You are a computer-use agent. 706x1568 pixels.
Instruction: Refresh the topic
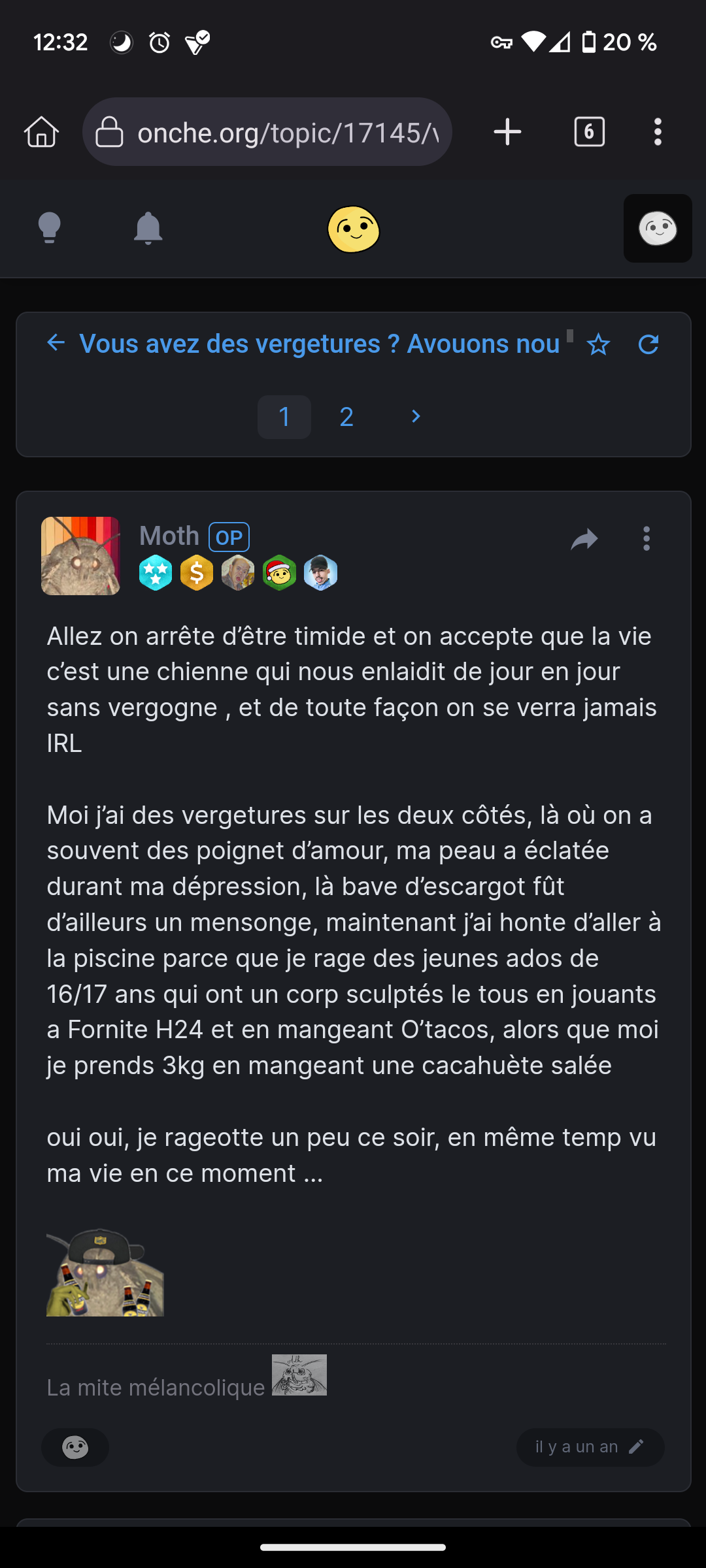click(648, 344)
